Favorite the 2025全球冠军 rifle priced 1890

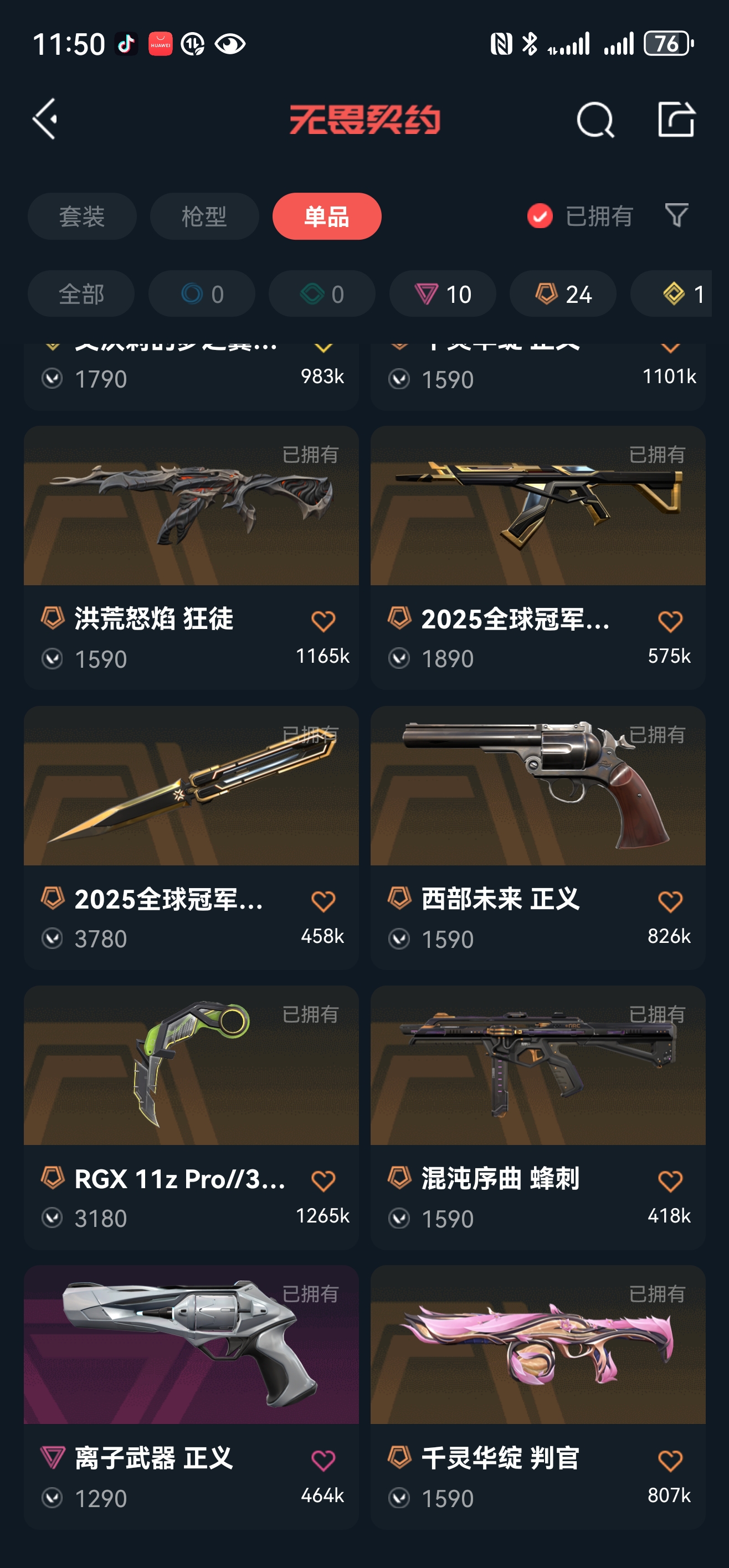(670, 621)
